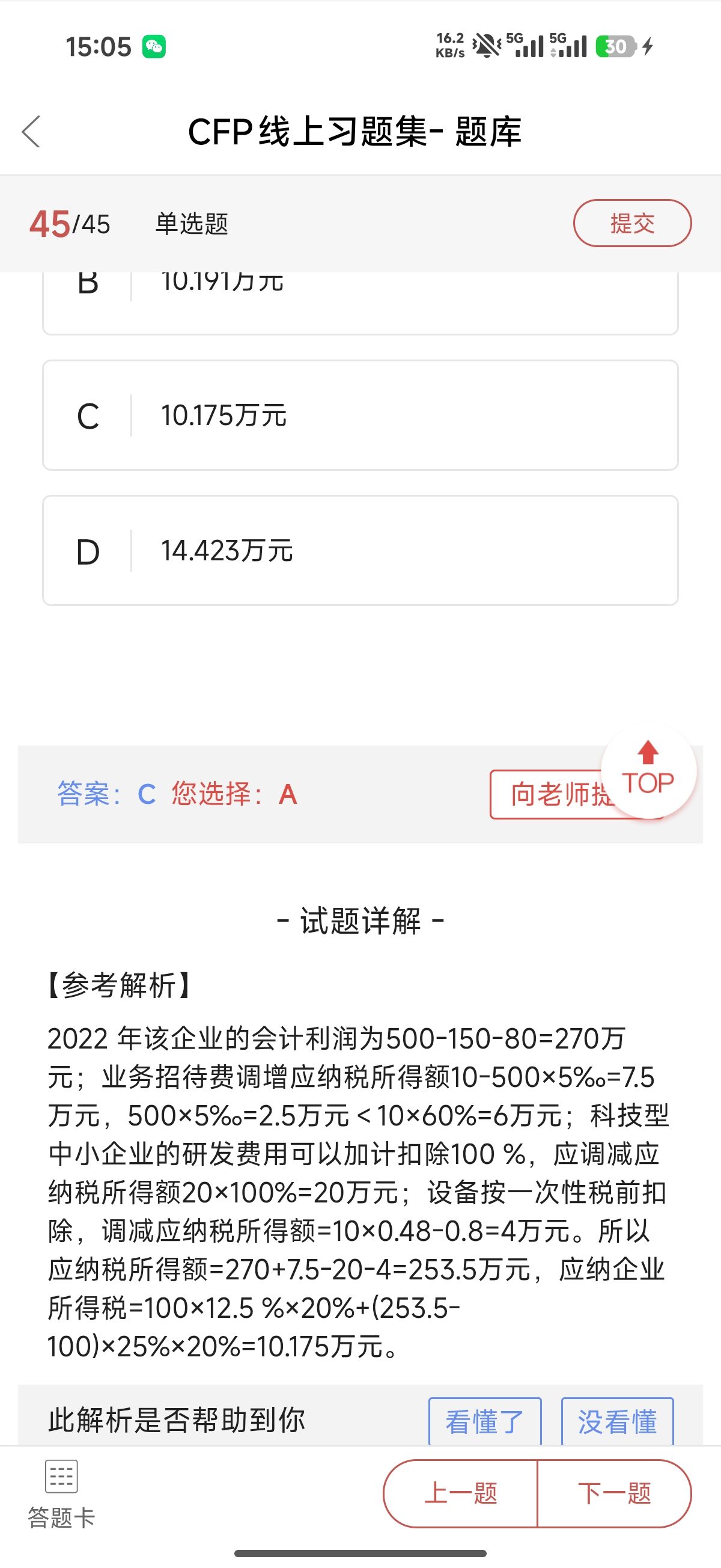The height and width of the screenshot is (1568, 721).
Task: Go back using the top-left arrow
Action: [x=31, y=132]
